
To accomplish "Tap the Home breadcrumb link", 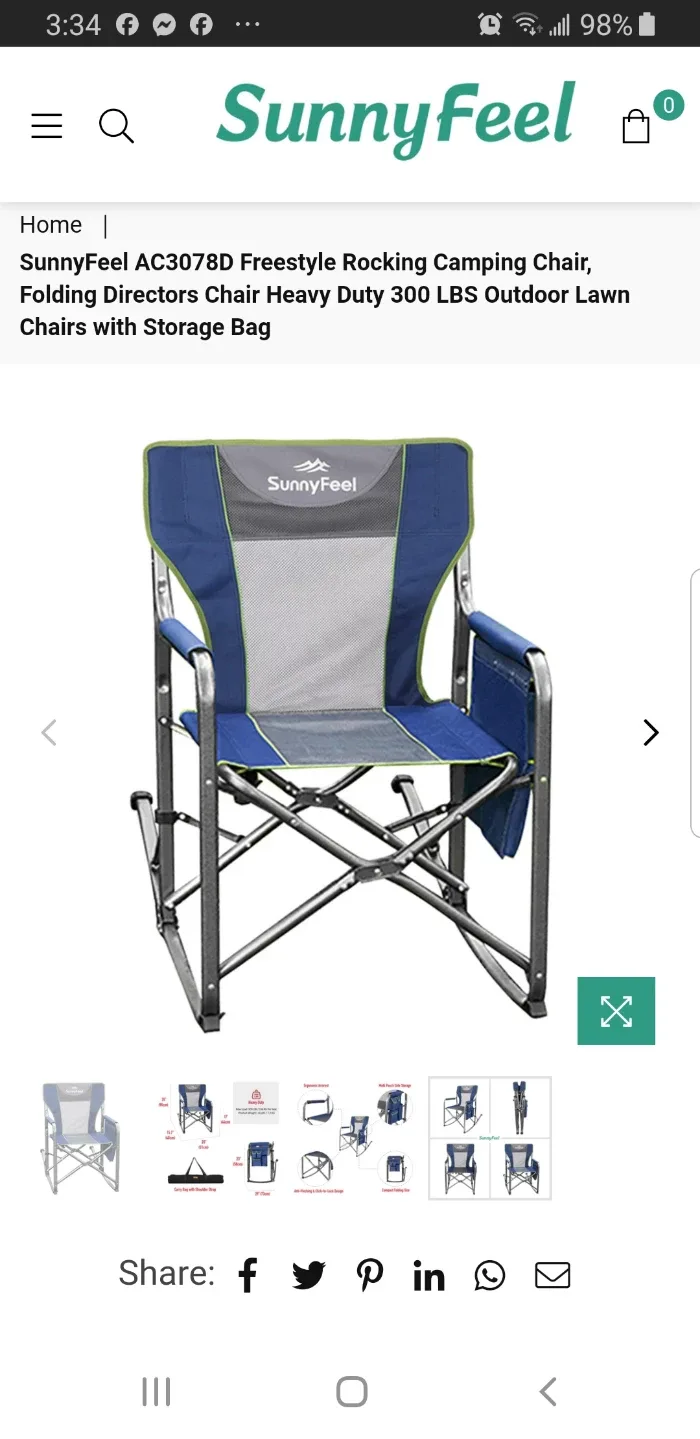I will click(51, 225).
